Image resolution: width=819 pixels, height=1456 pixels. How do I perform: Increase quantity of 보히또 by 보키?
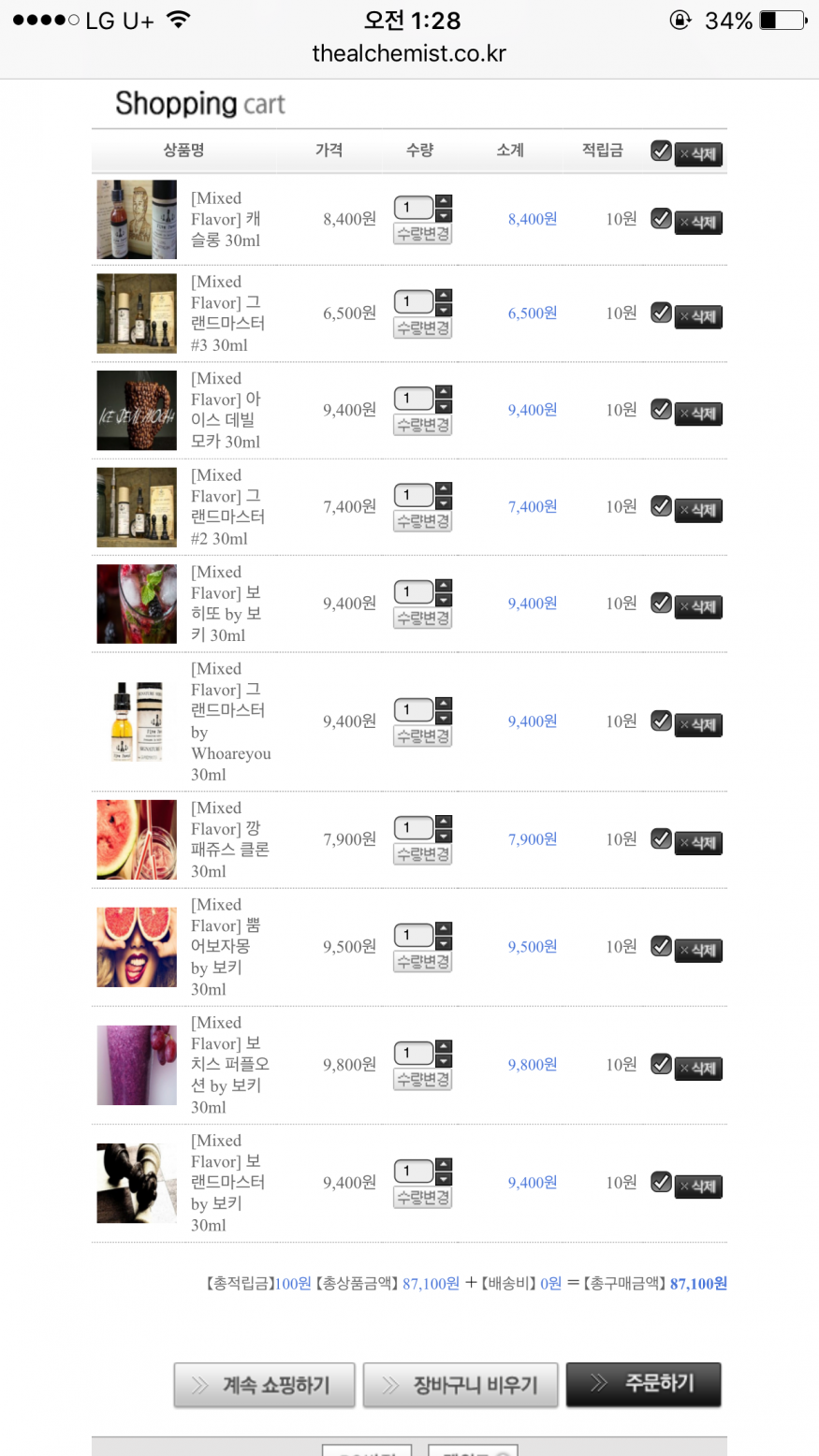(444, 586)
